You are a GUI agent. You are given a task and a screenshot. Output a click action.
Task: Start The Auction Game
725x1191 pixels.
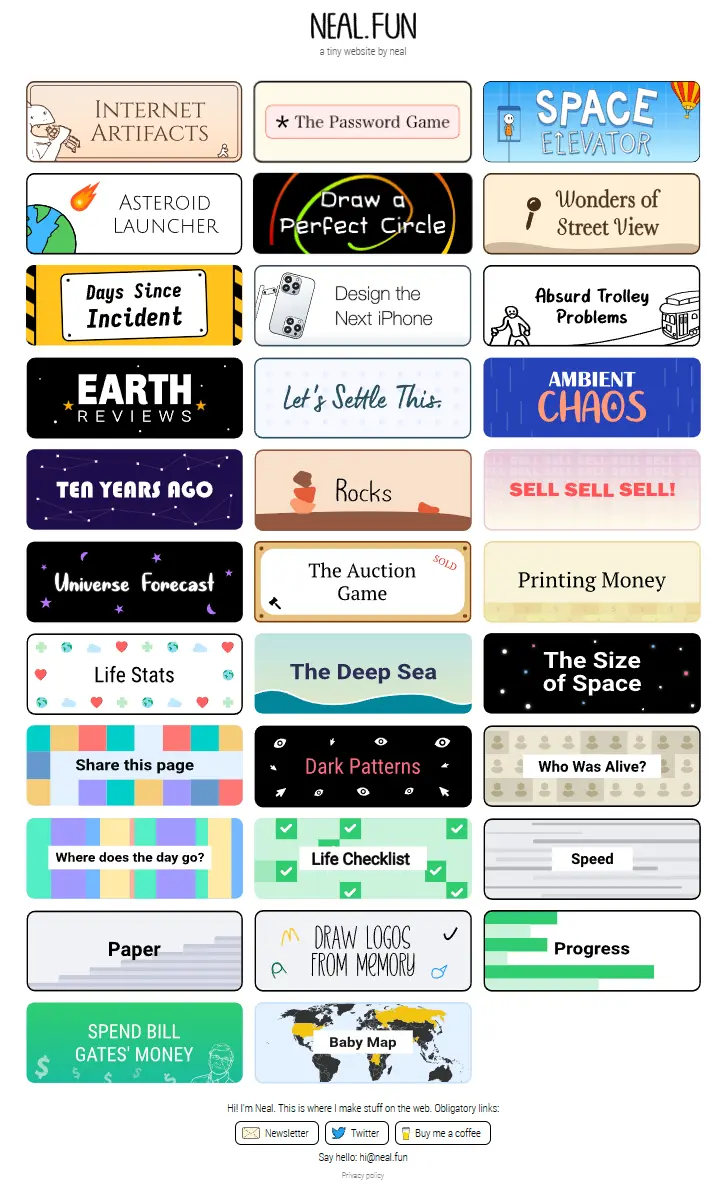[x=362, y=581]
